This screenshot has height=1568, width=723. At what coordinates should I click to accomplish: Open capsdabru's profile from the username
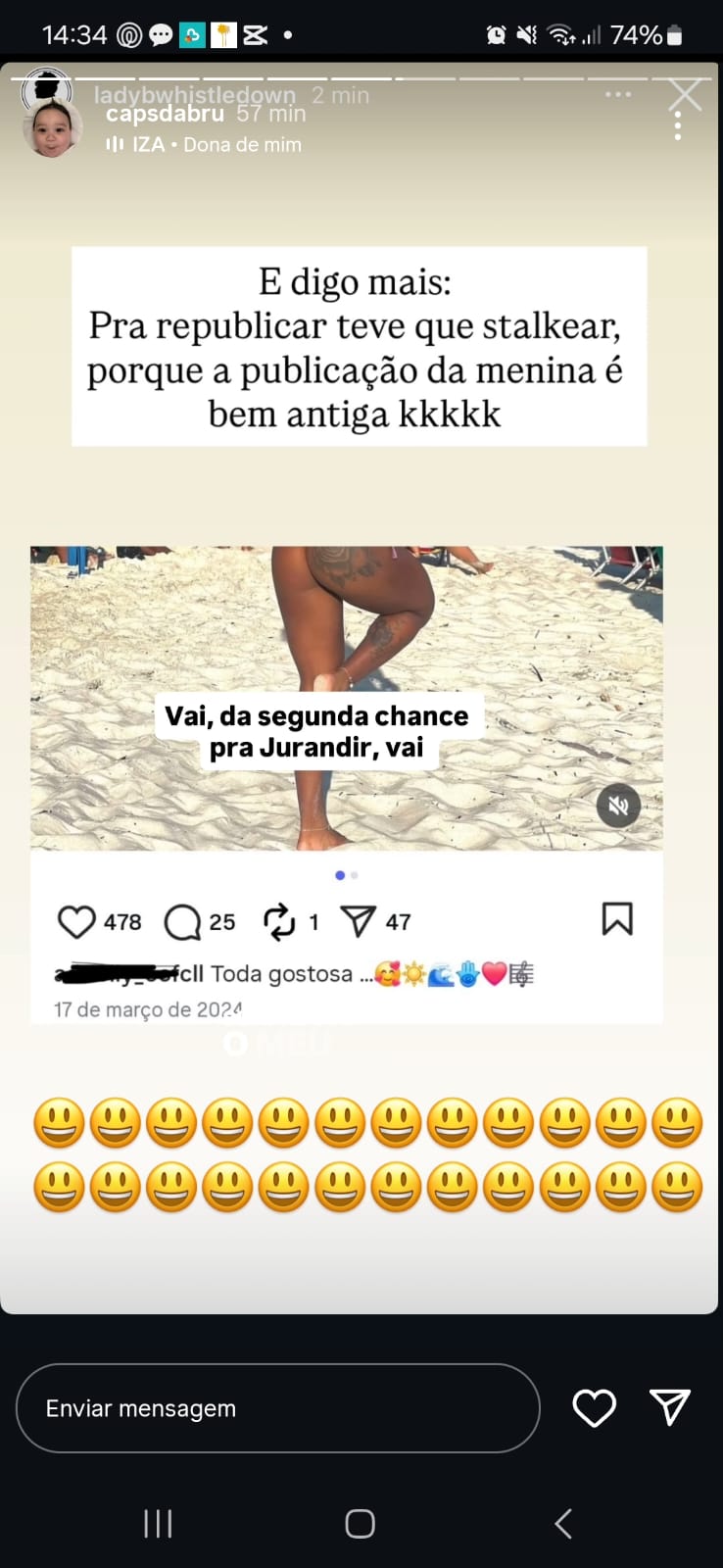tap(165, 114)
